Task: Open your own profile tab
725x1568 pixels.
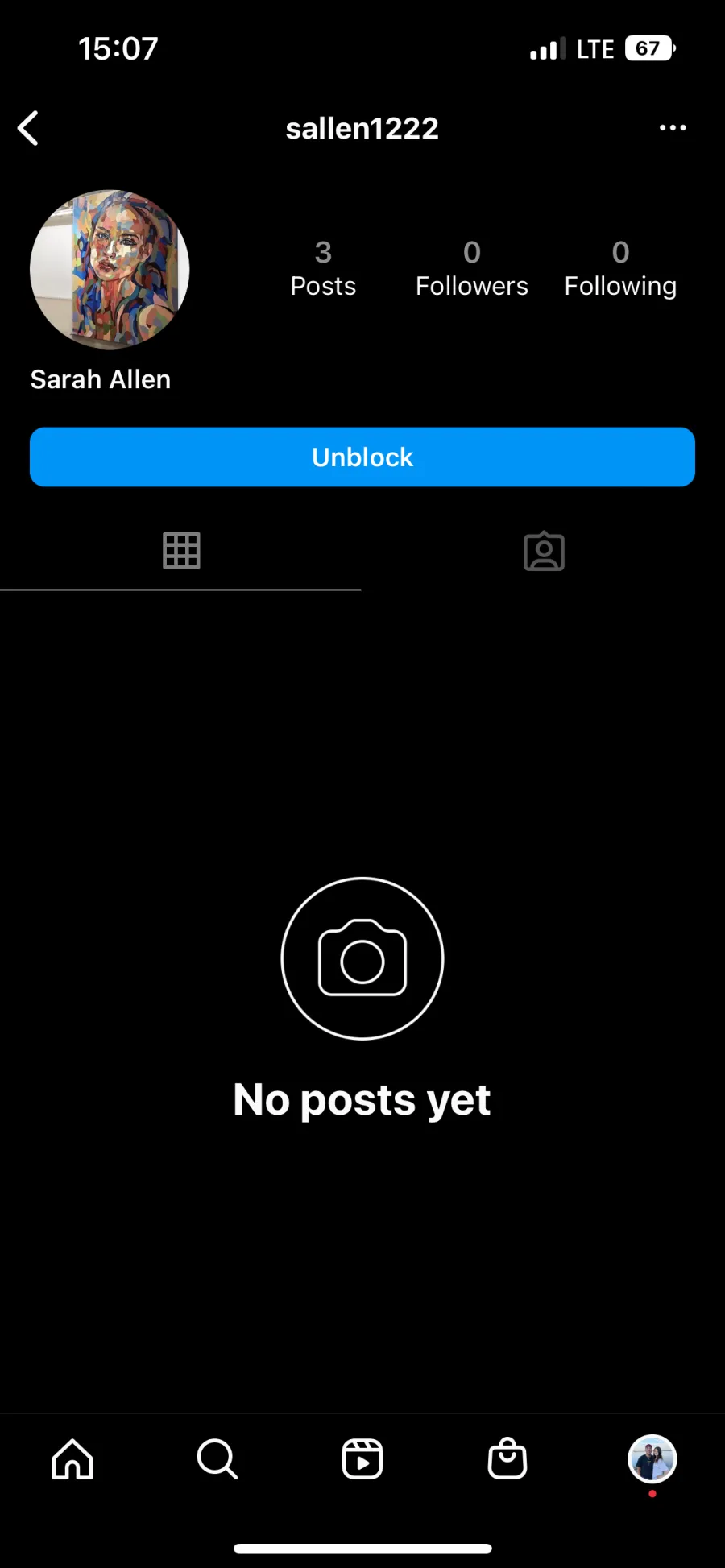Action: pyautogui.click(x=652, y=1459)
